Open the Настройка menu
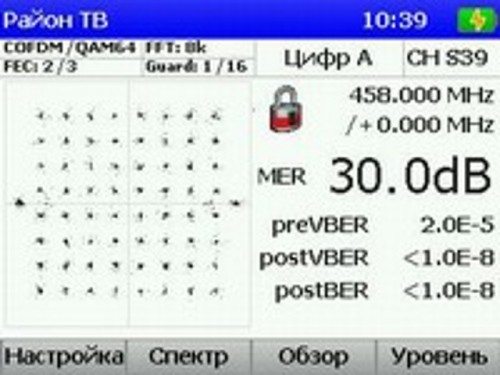This screenshot has height=375, width=500. [63, 357]
